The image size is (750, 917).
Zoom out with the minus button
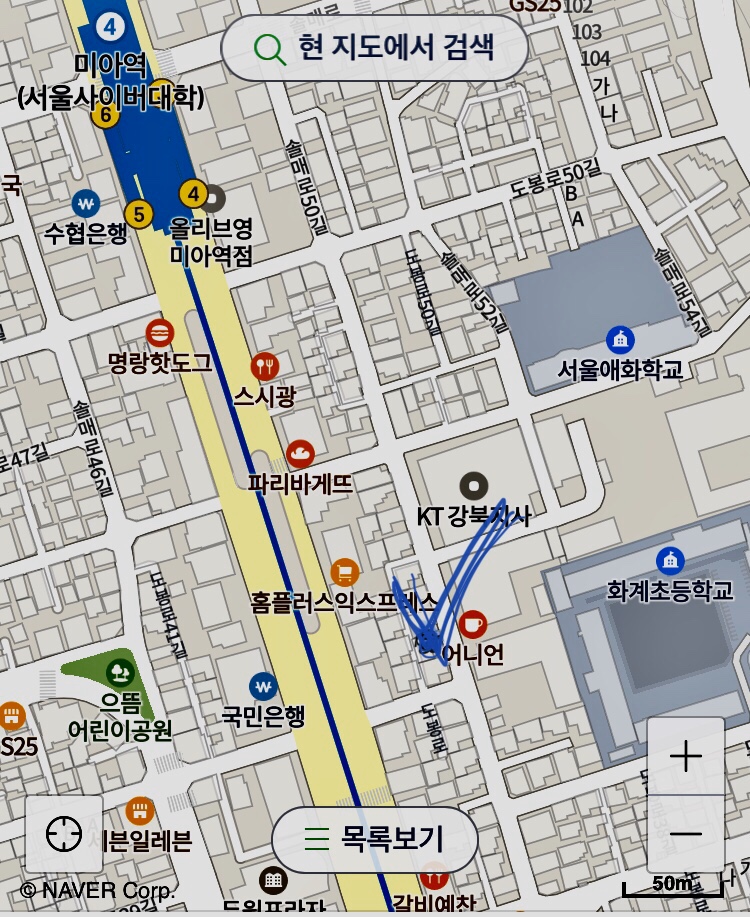coord(686,834)
